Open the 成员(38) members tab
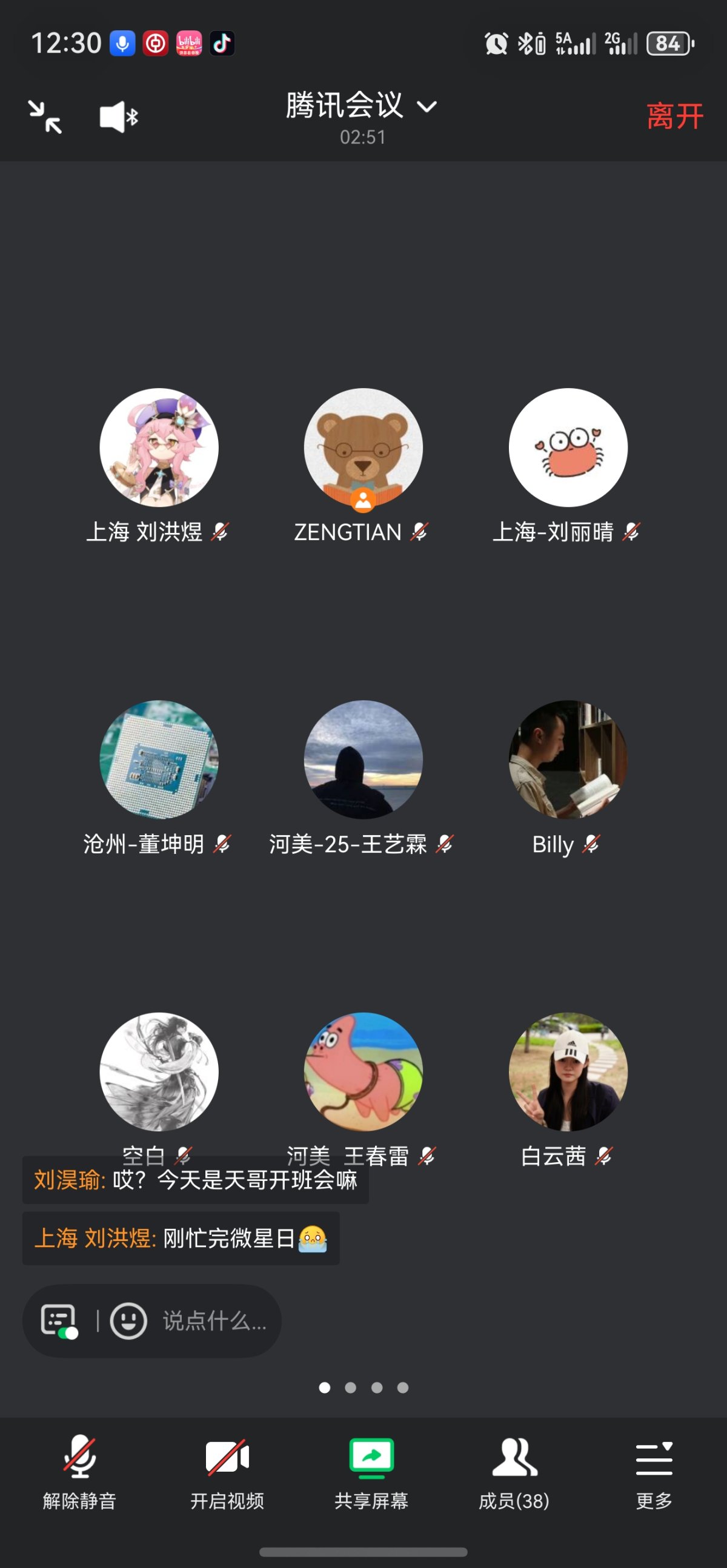This screenshot has height=1568, width=727. click(x=513, y=1501)
